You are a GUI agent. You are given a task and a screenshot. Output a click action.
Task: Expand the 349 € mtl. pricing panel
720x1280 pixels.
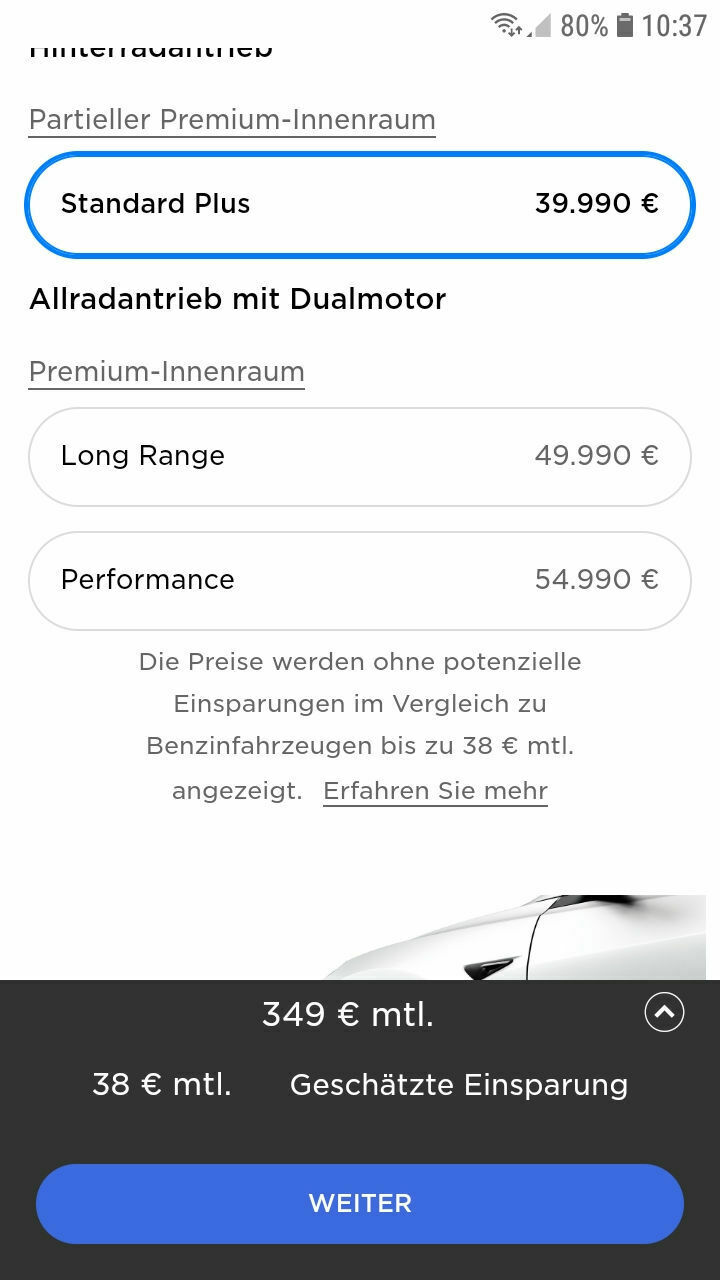coord(347,1013)
